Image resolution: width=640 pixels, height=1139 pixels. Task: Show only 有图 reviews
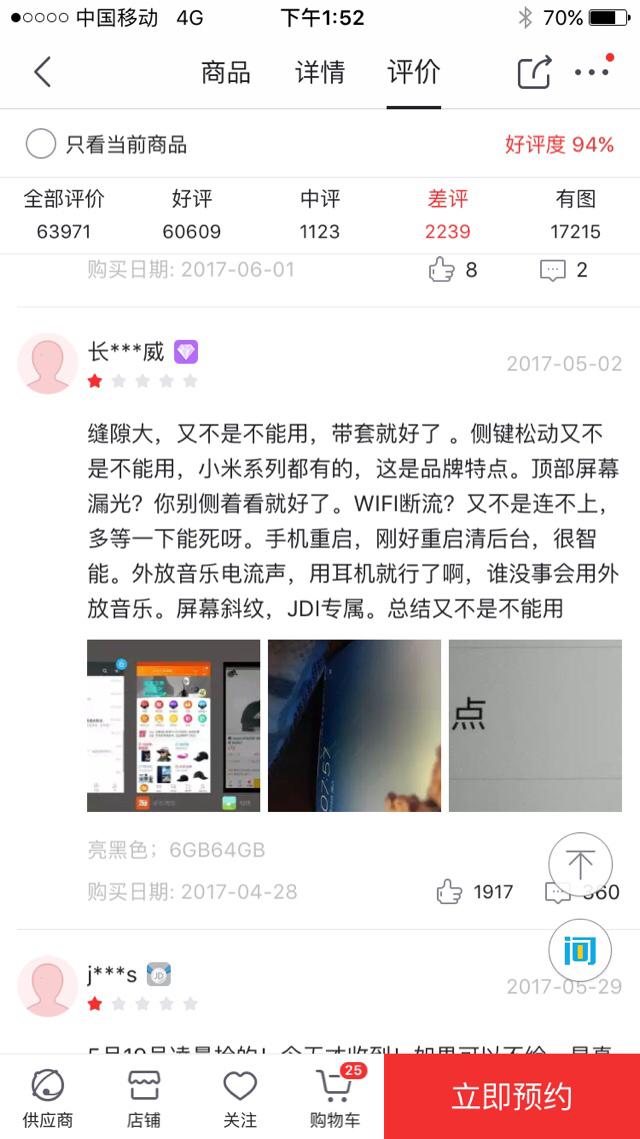tap(575, 214)
